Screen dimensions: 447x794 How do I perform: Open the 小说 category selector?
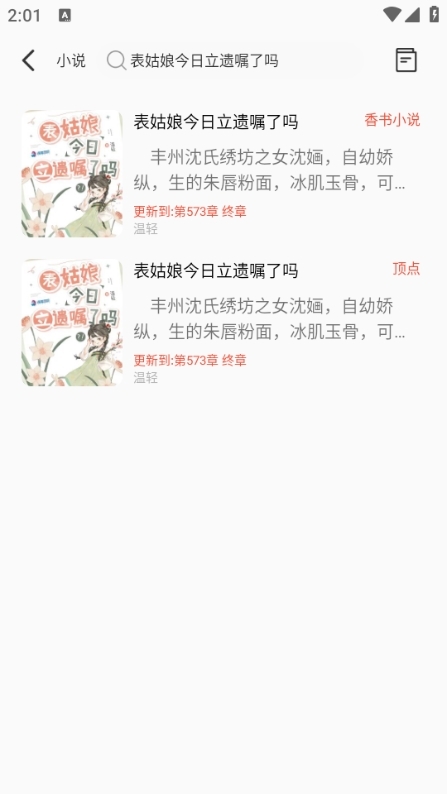(71, 61)
